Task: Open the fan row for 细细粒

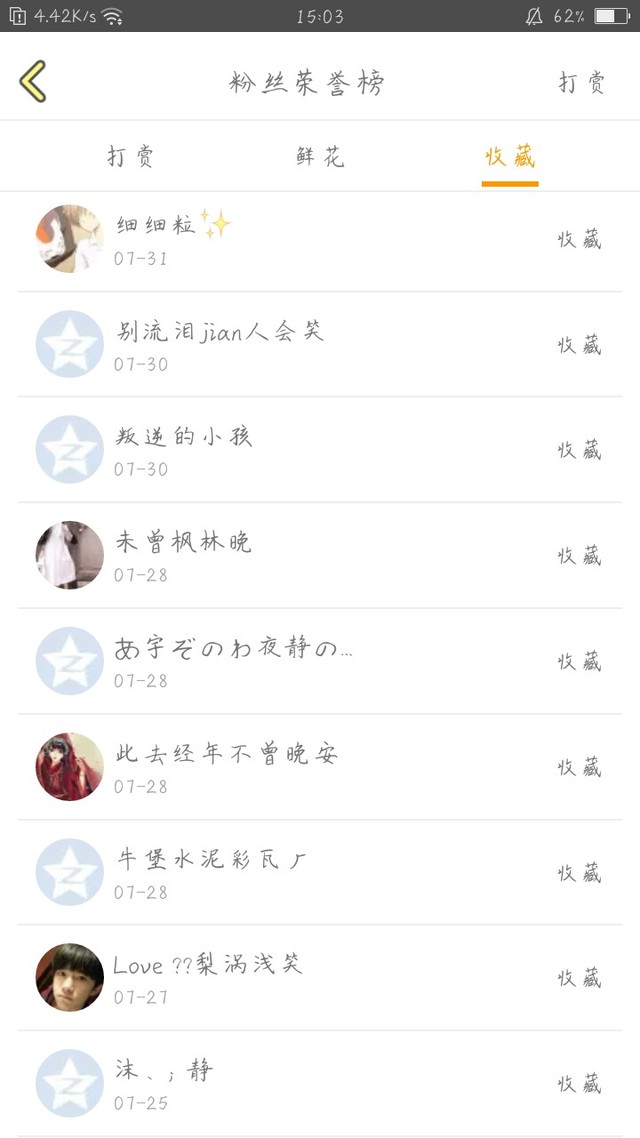Action: pyautogui.click(x=320, y=240)
